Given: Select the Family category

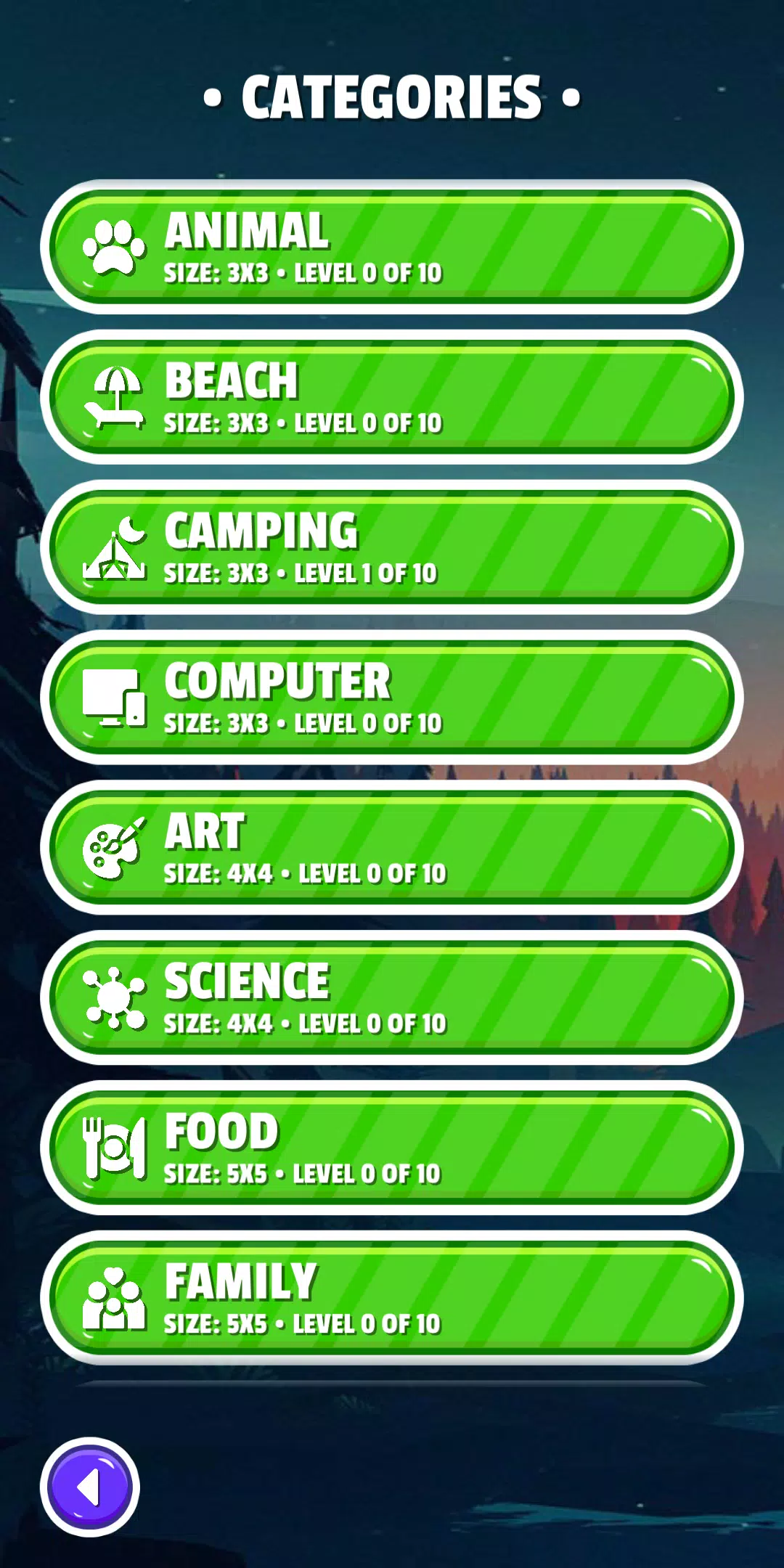Looking at the screenshot, I should point(392,1299).
